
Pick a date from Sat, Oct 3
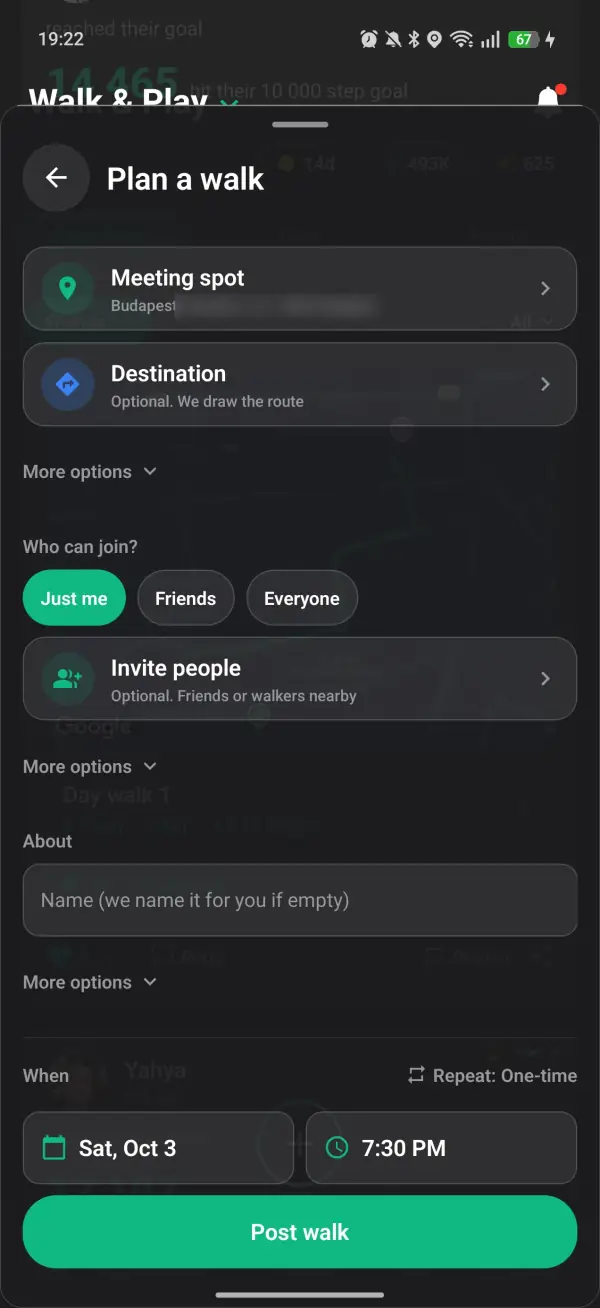[158, 1148]
